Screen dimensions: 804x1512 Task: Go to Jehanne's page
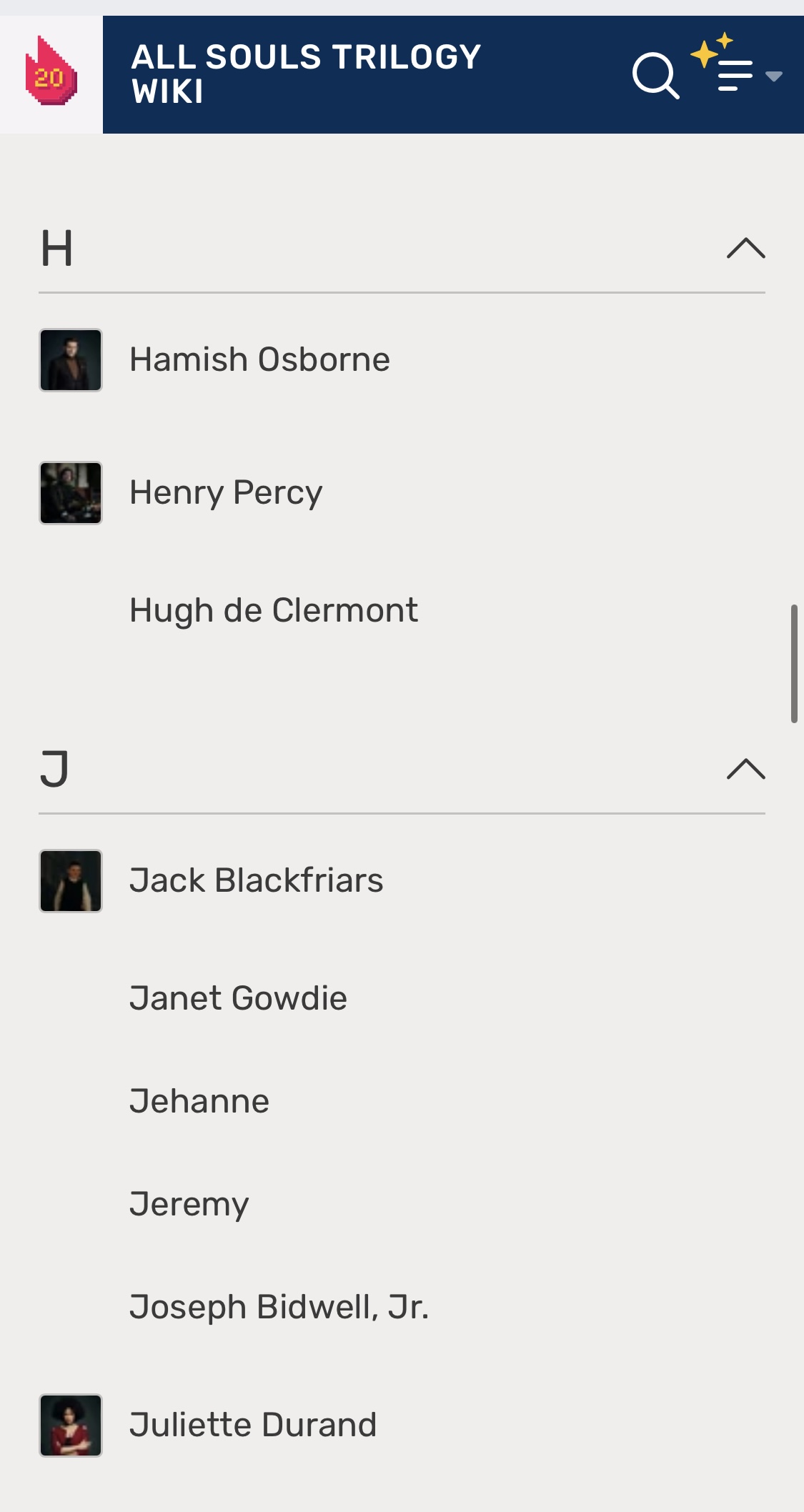[199, 1101]
